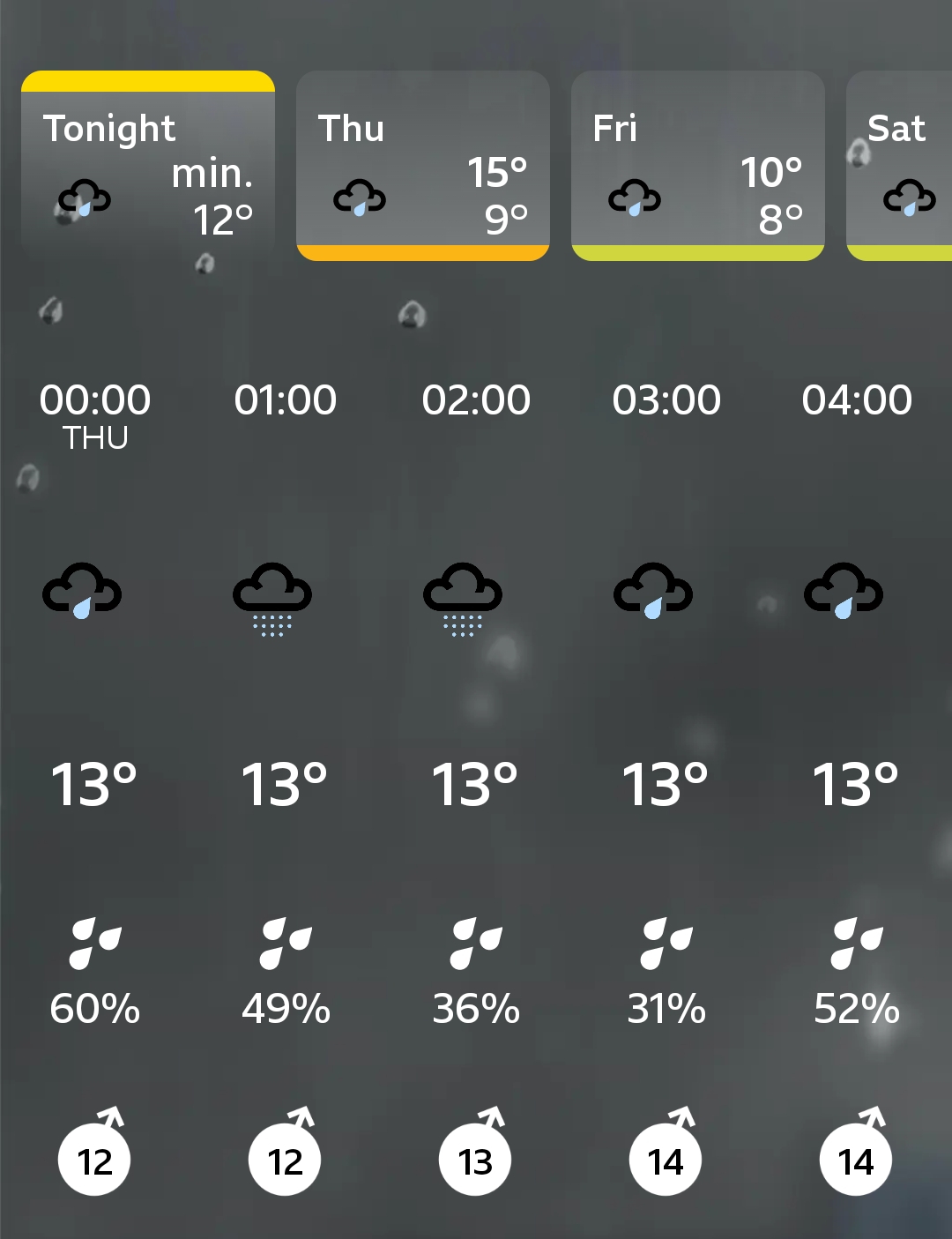Switch to the Sat forecast tab
The height and width of the screenshot is (1239, 952).
pyautogui.click(x=899, y=168)
